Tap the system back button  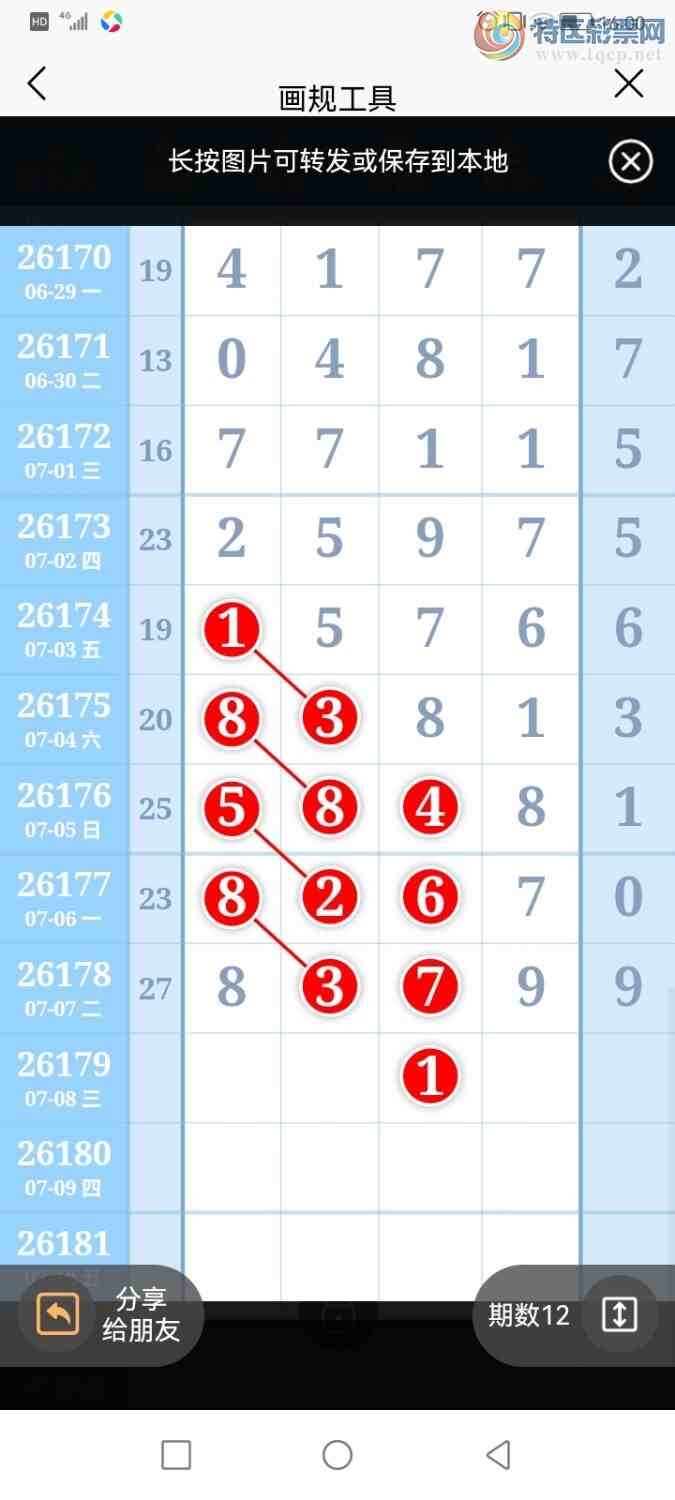pyautogui.click(x=498, y=1454)
